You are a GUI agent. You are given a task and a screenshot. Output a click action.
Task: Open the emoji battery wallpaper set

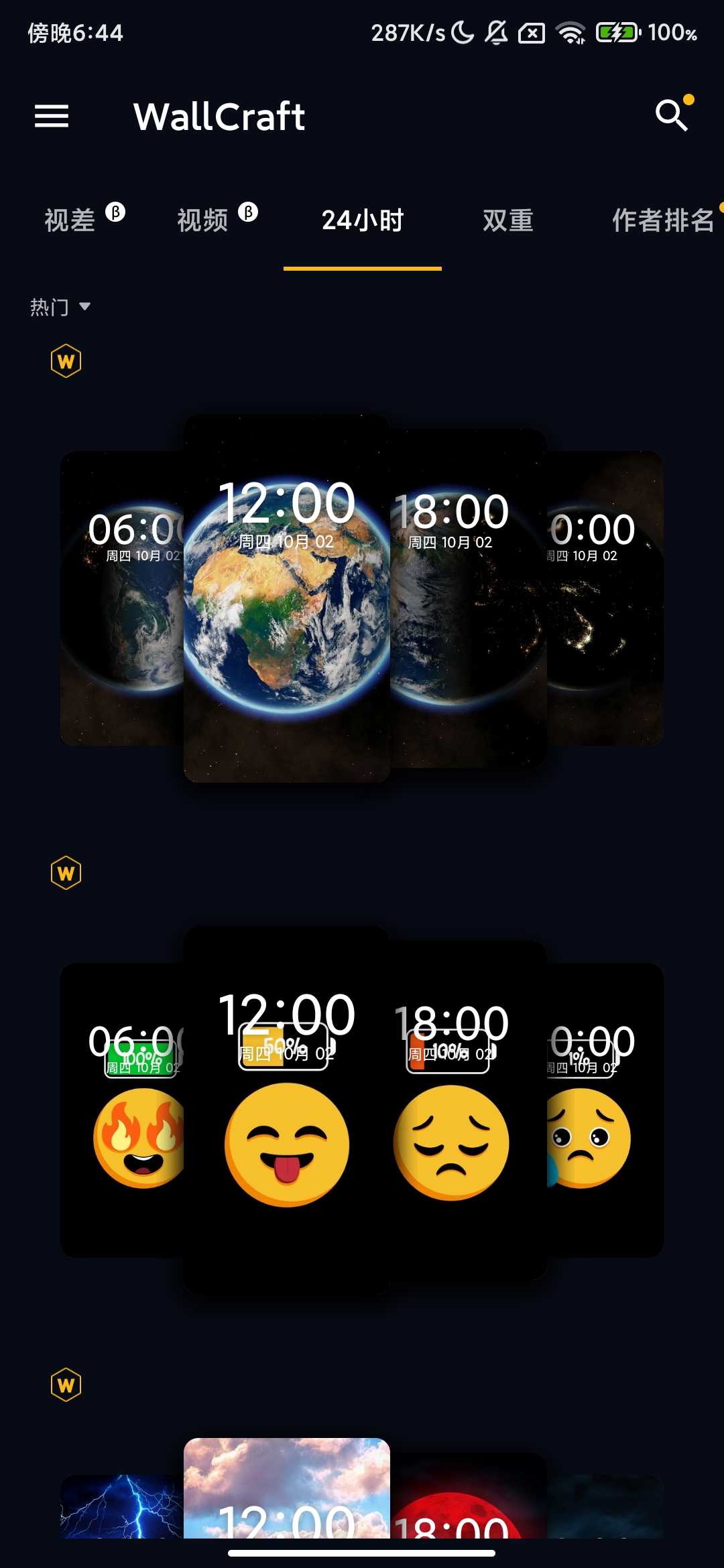click(x=287, y=1110)
